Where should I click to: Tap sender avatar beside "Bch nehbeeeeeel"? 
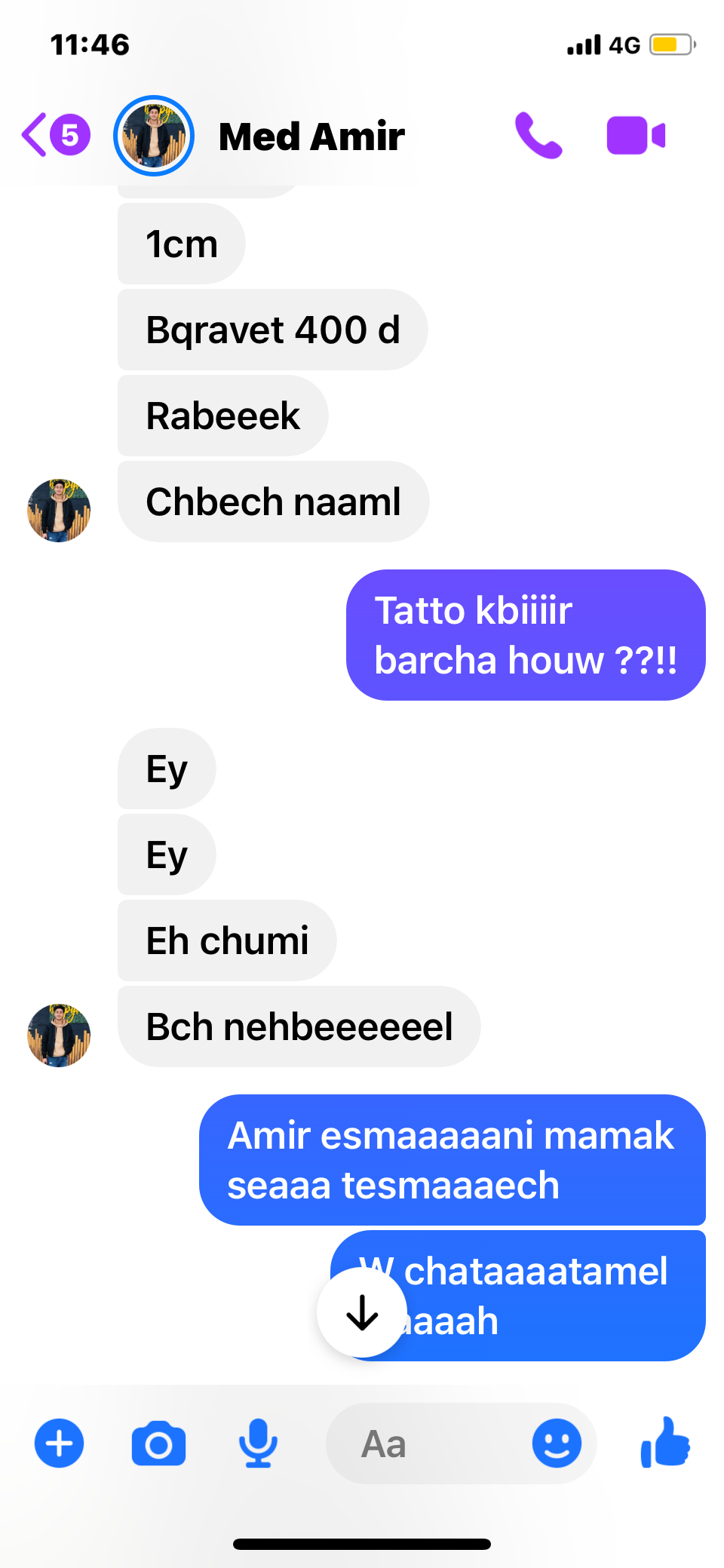59,1036
